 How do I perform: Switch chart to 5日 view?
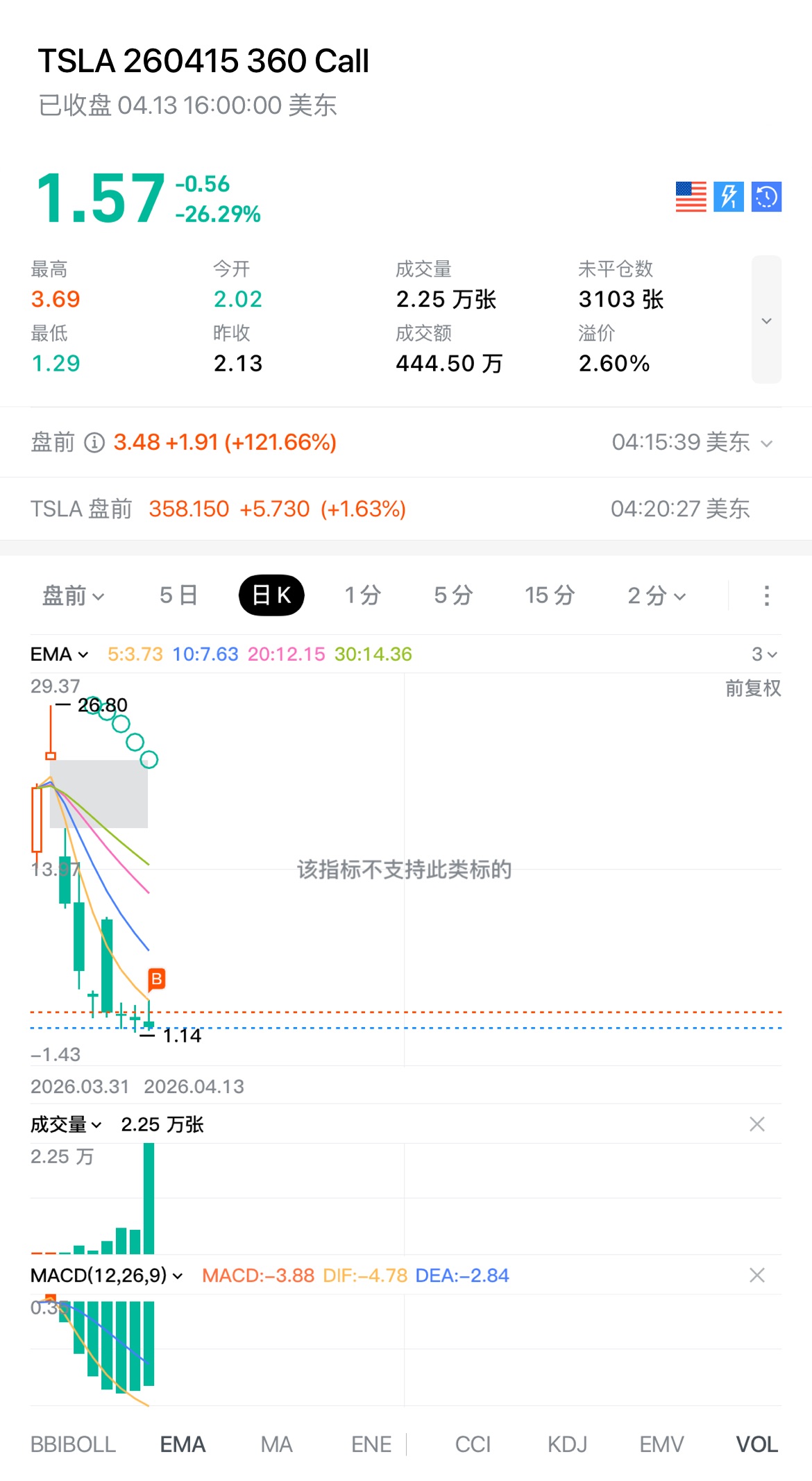178,595
